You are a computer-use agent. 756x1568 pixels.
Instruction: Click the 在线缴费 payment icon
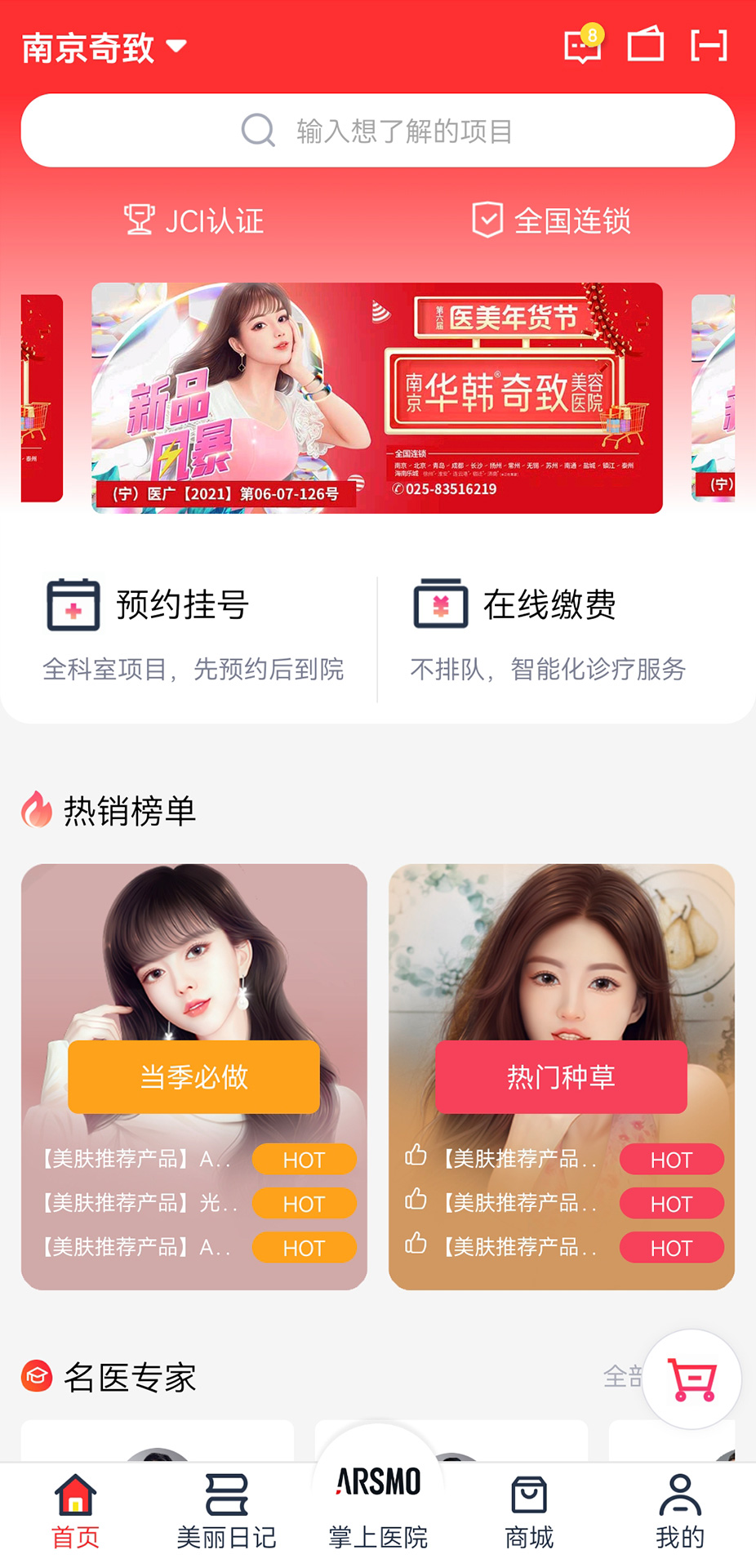[x=440, y=604]
